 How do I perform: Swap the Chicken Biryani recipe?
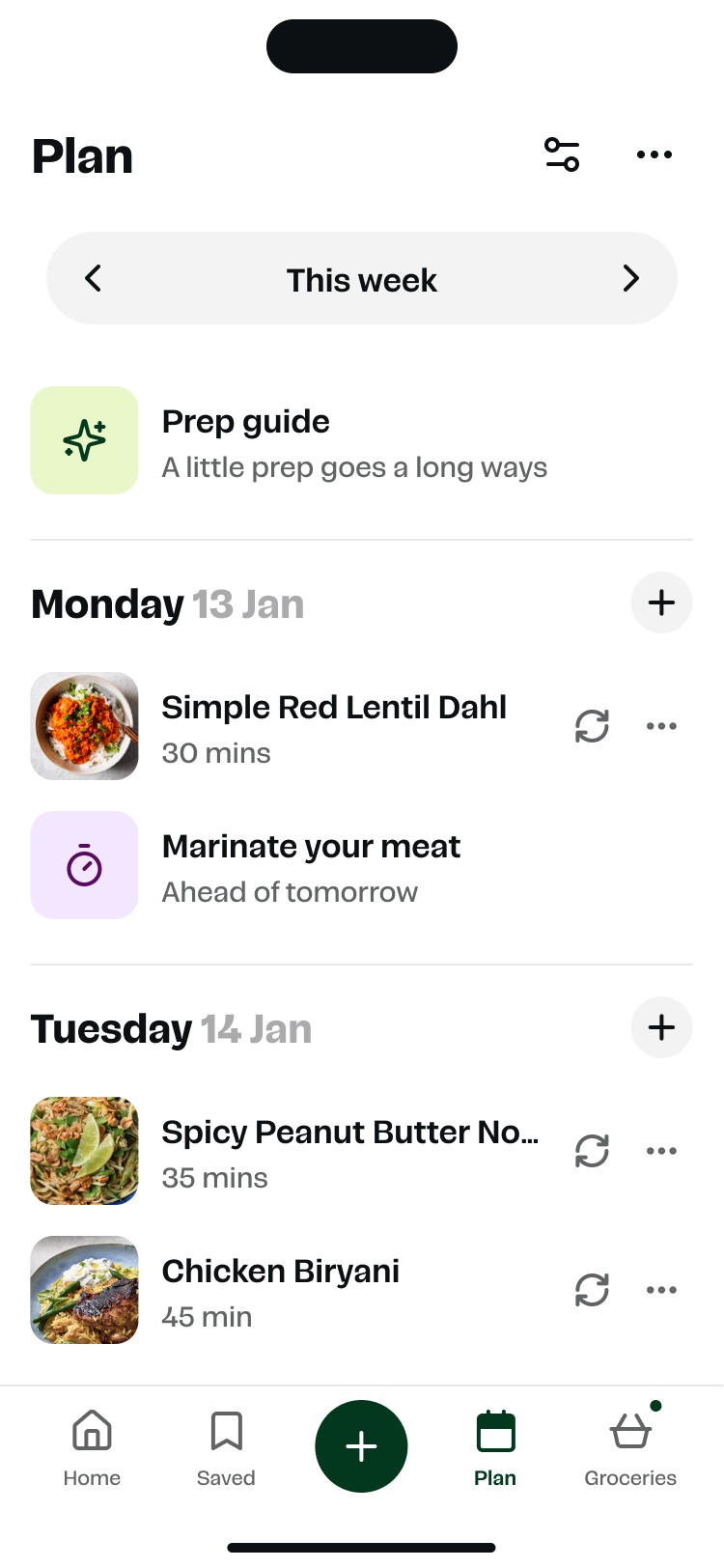(x=592, y=1290)
